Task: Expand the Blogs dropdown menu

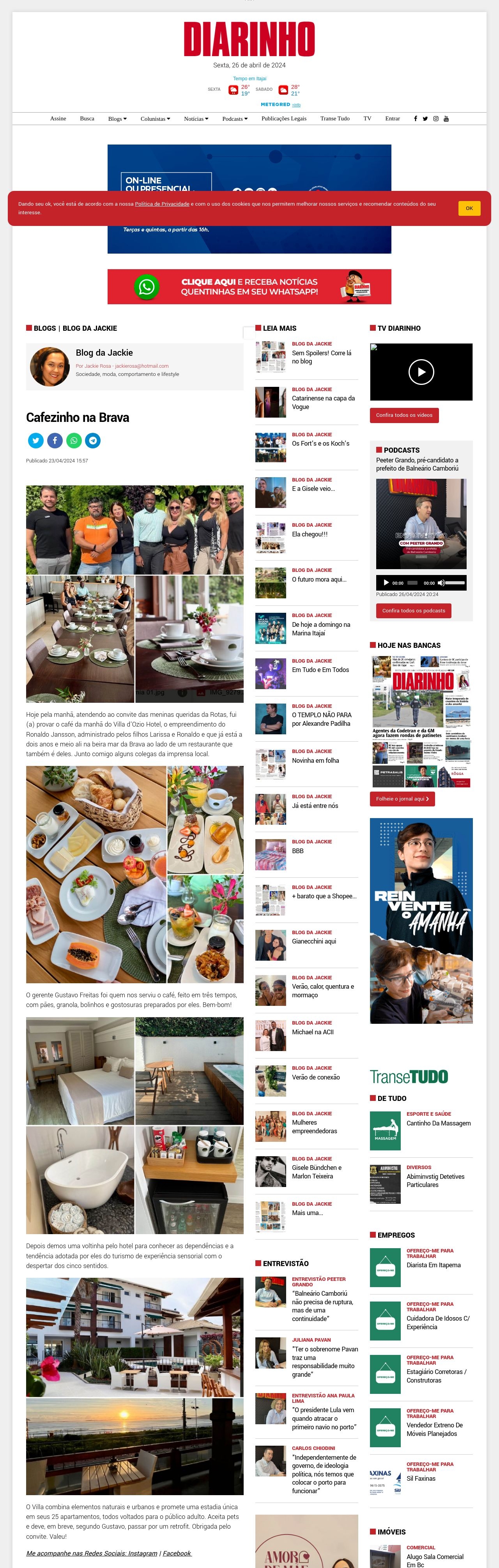Action: click(x=117, y=119)
